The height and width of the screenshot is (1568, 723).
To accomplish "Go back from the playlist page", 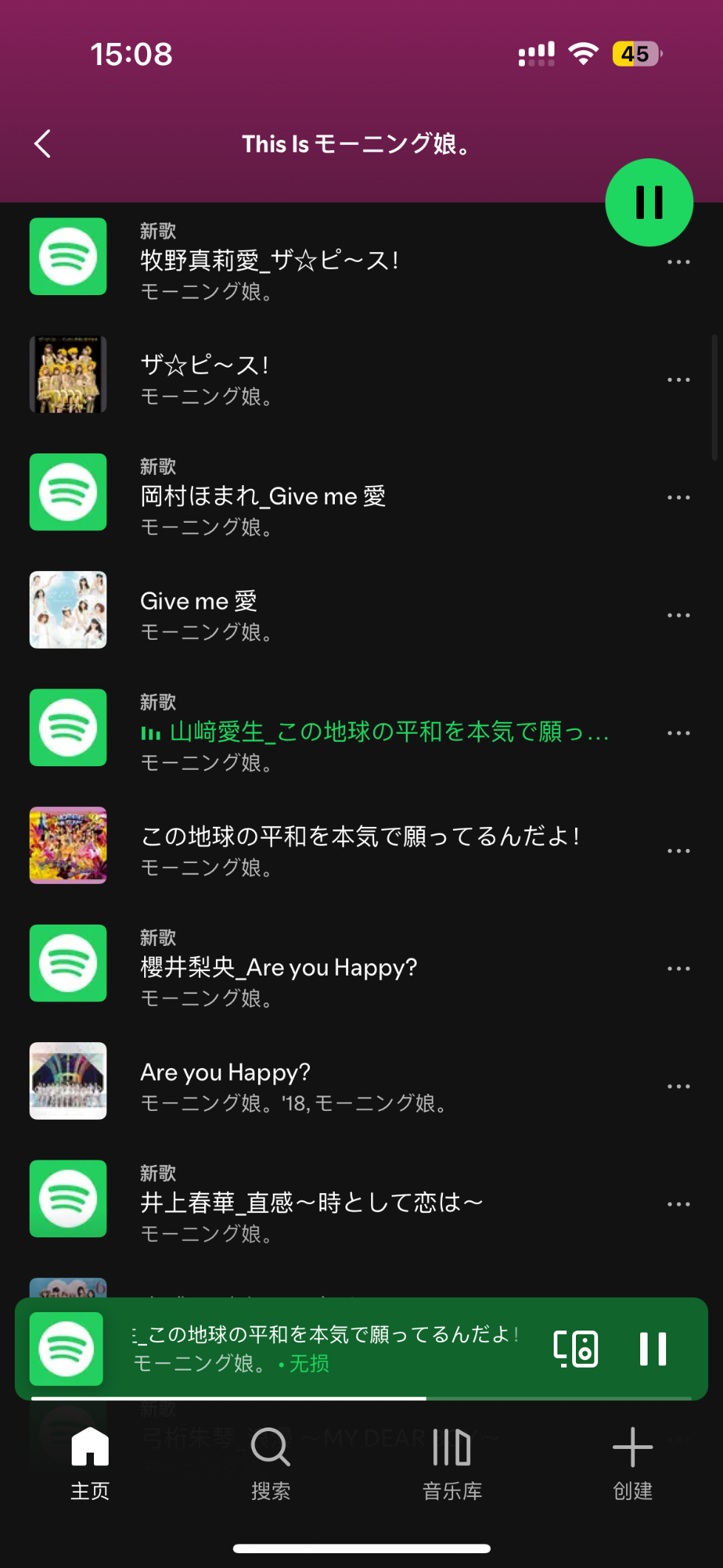I will 43,143.
